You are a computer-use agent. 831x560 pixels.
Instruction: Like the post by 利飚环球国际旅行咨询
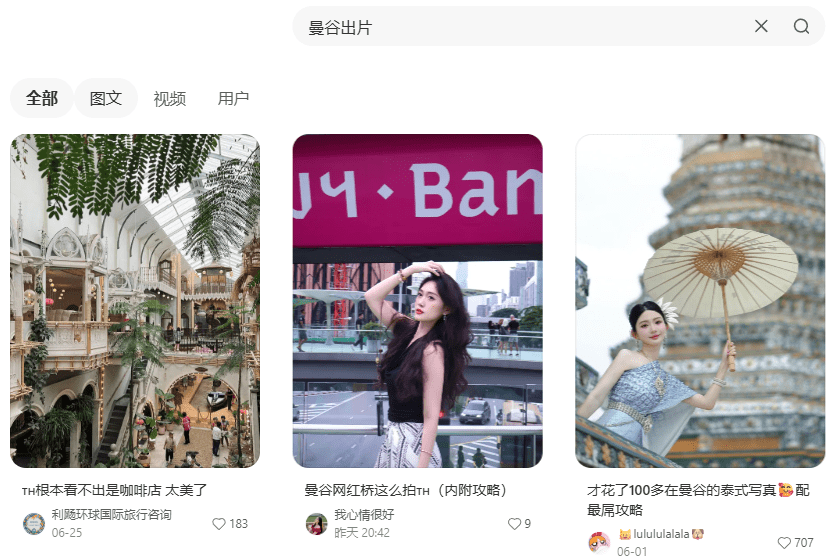[x=219, y=523]
